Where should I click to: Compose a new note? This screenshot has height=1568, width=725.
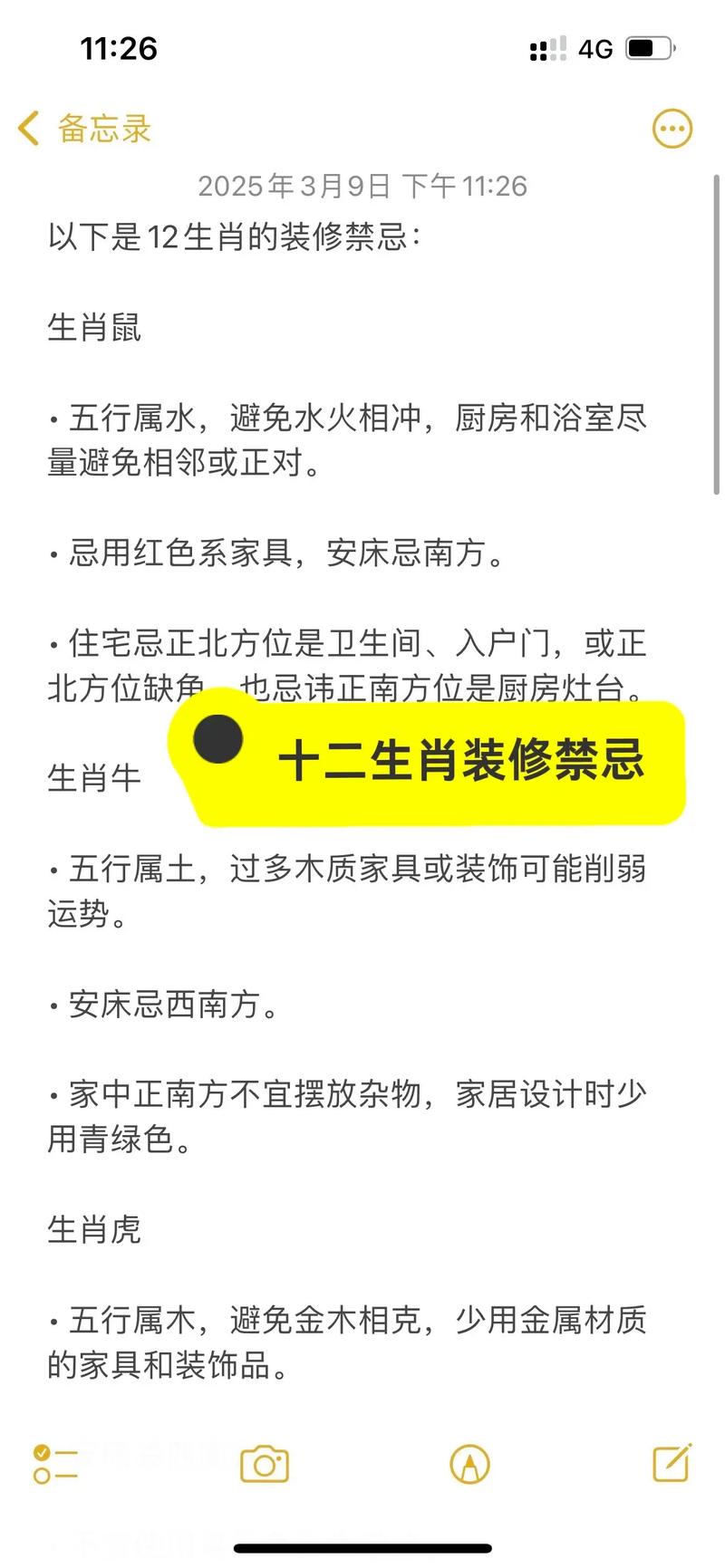(x=672, y=1462)
